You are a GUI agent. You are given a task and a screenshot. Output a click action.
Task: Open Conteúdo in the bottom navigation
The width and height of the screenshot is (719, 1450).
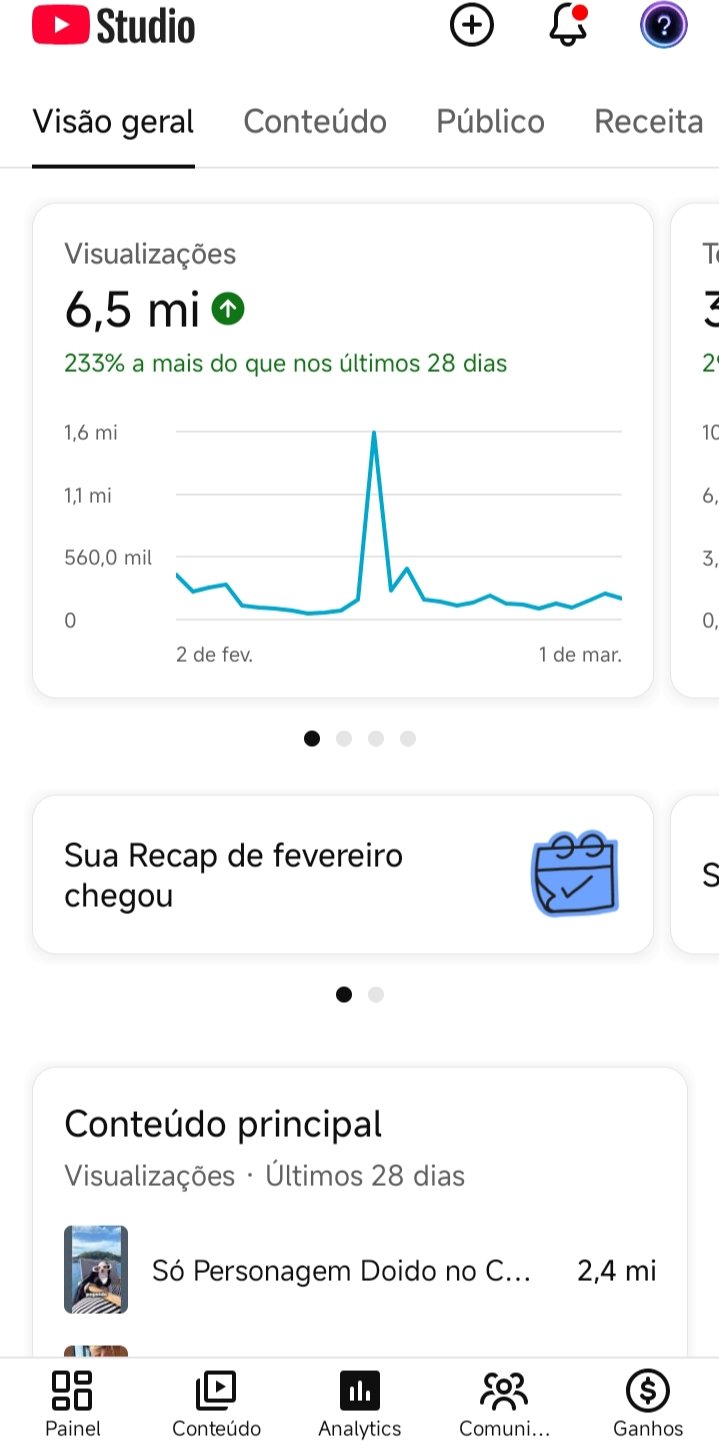[x=216, y=1403]
